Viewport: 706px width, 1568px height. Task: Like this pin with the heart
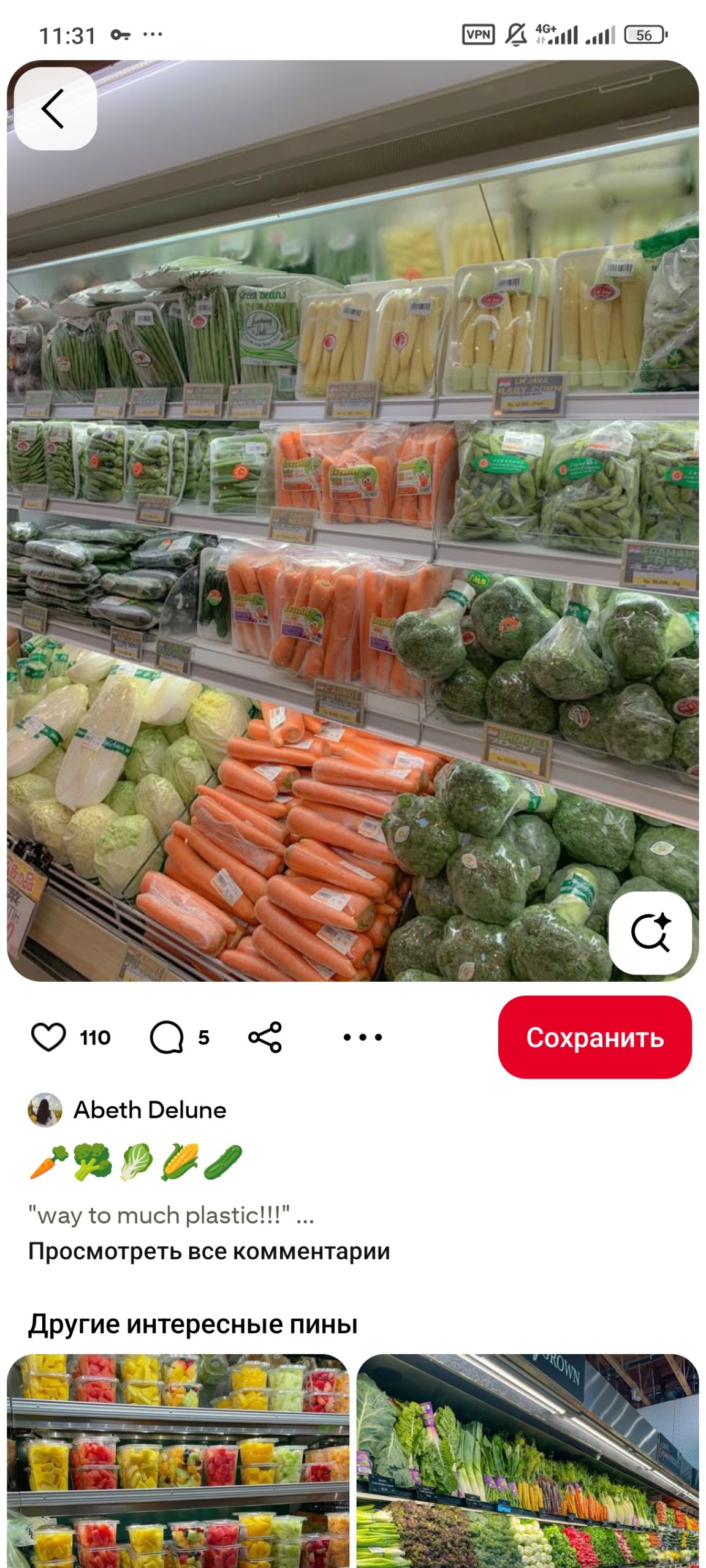(48, 1037)
